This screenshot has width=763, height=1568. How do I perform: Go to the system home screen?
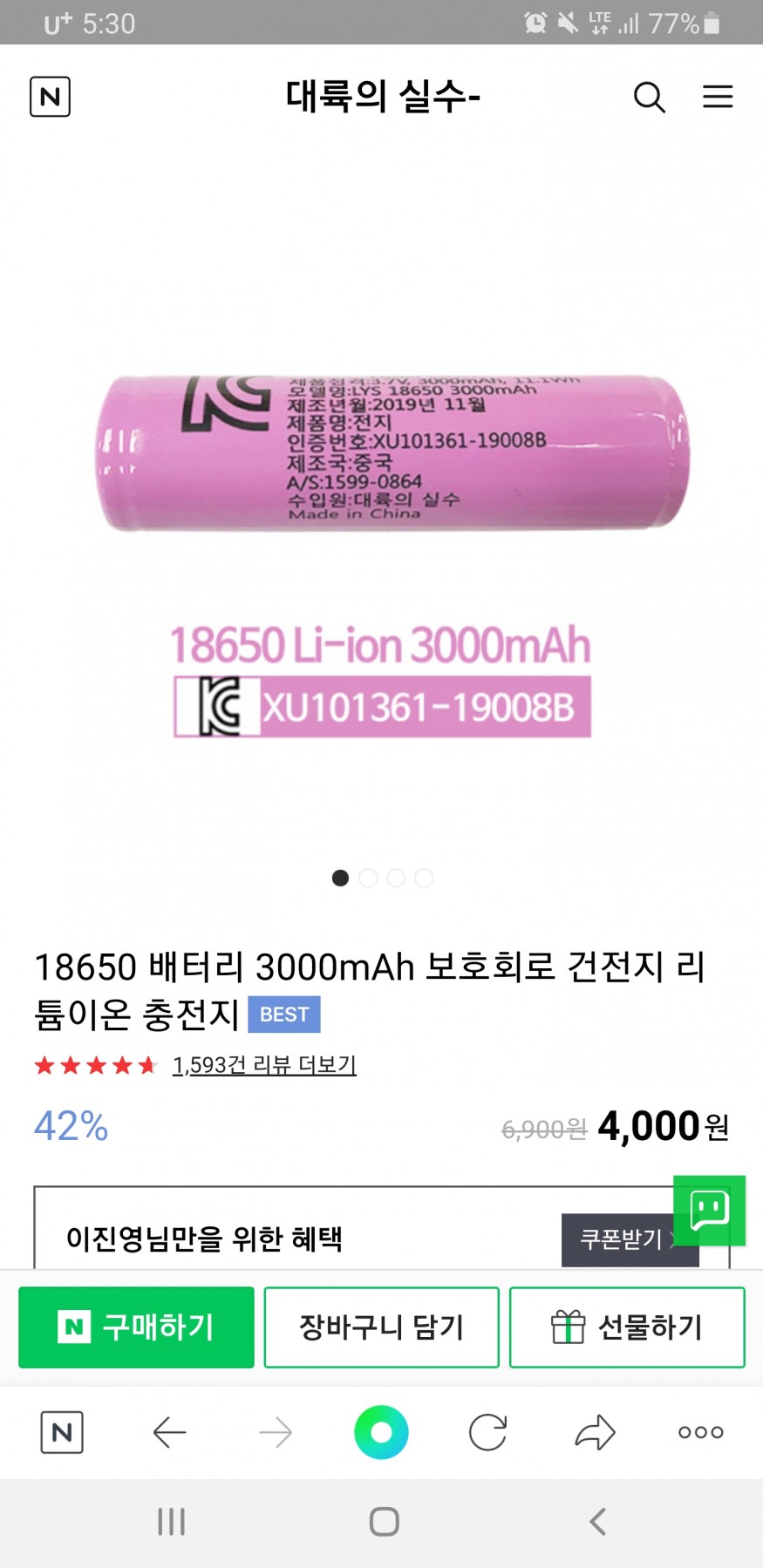(x=384, y=1522)
